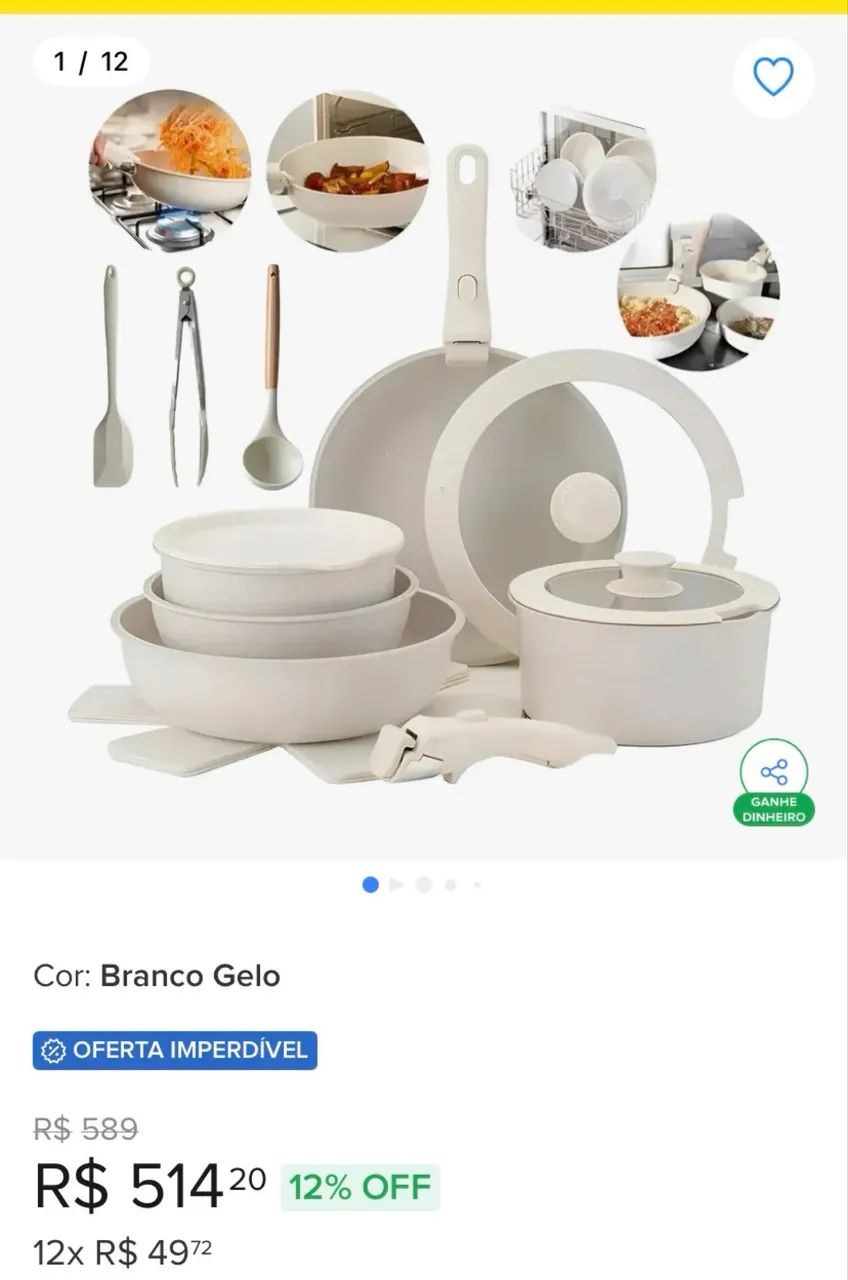Favorite the product using the heart icon
The height and width of the screenshot is (1280, 848).
[x=775, y=74]
